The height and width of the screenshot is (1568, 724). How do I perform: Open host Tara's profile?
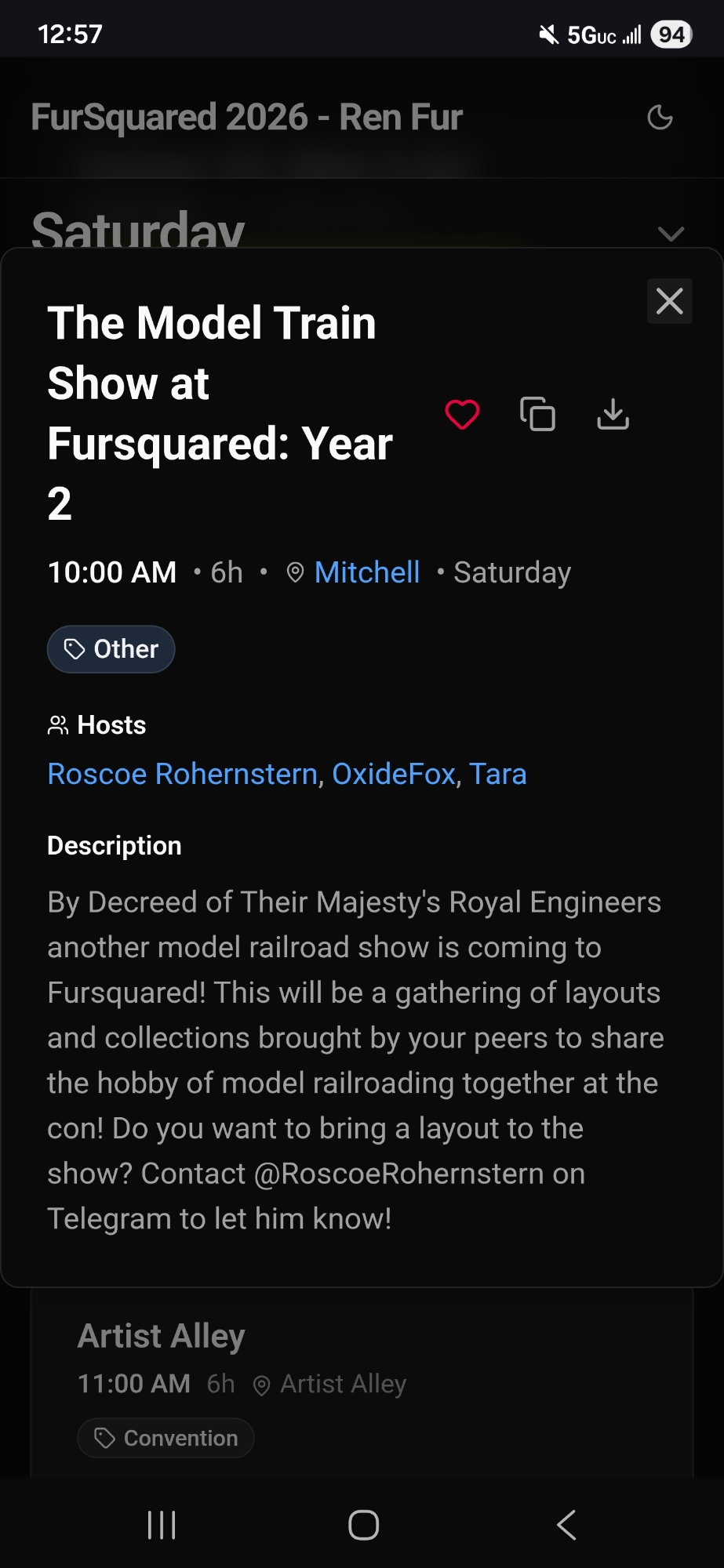(x=498, y=774)
